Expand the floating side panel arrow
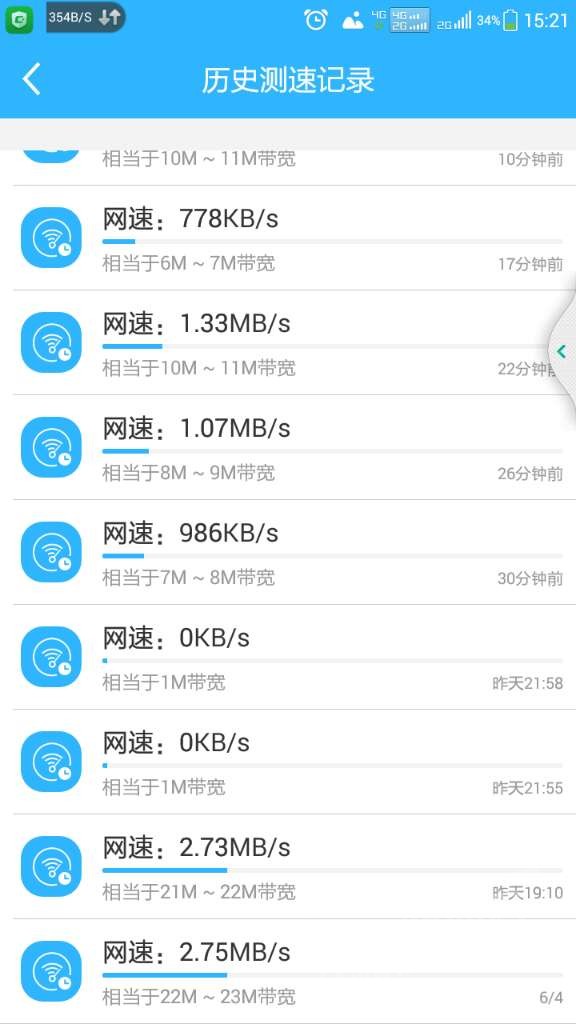The height and width of the screenshot is (1024, 576). coord(562,352)
